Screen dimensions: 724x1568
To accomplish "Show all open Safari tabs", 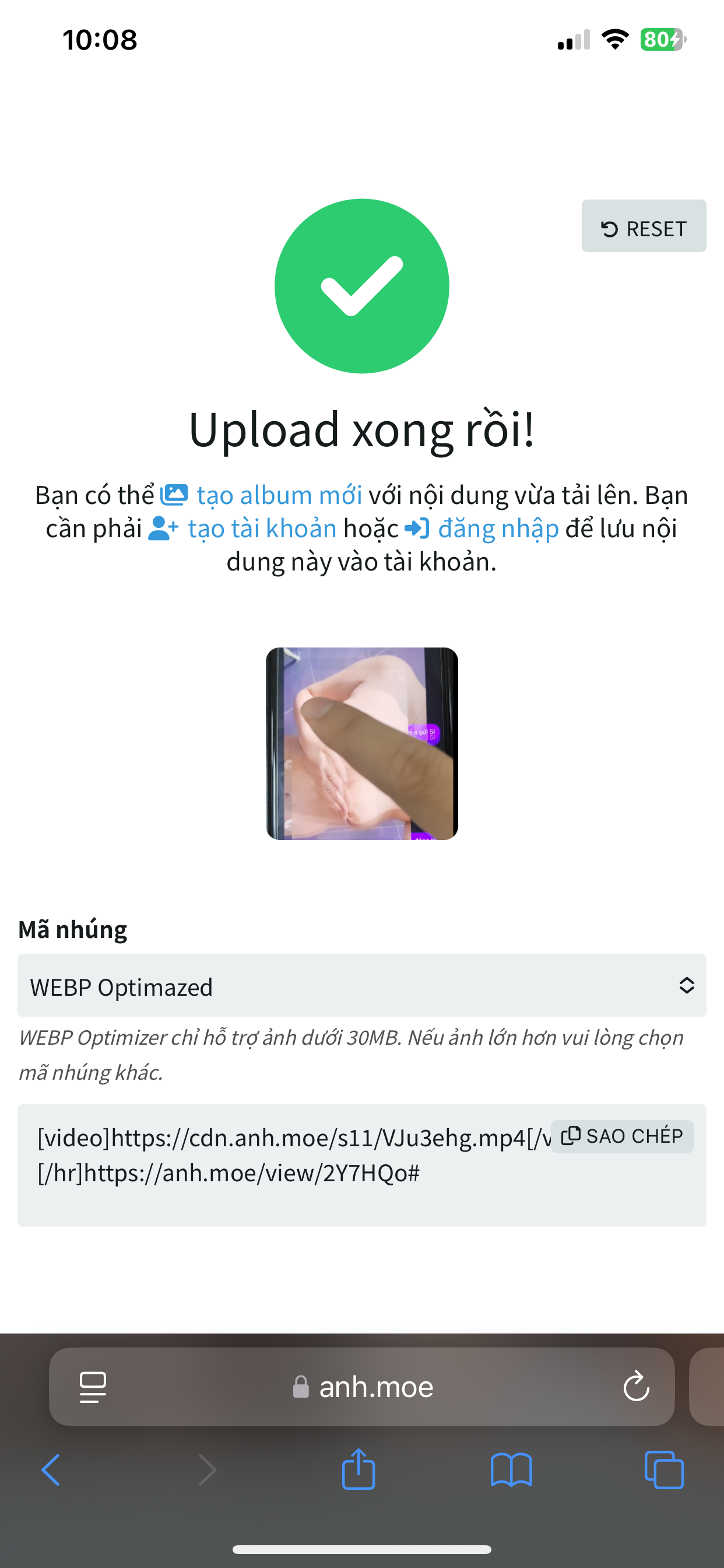I will 664,1470.
